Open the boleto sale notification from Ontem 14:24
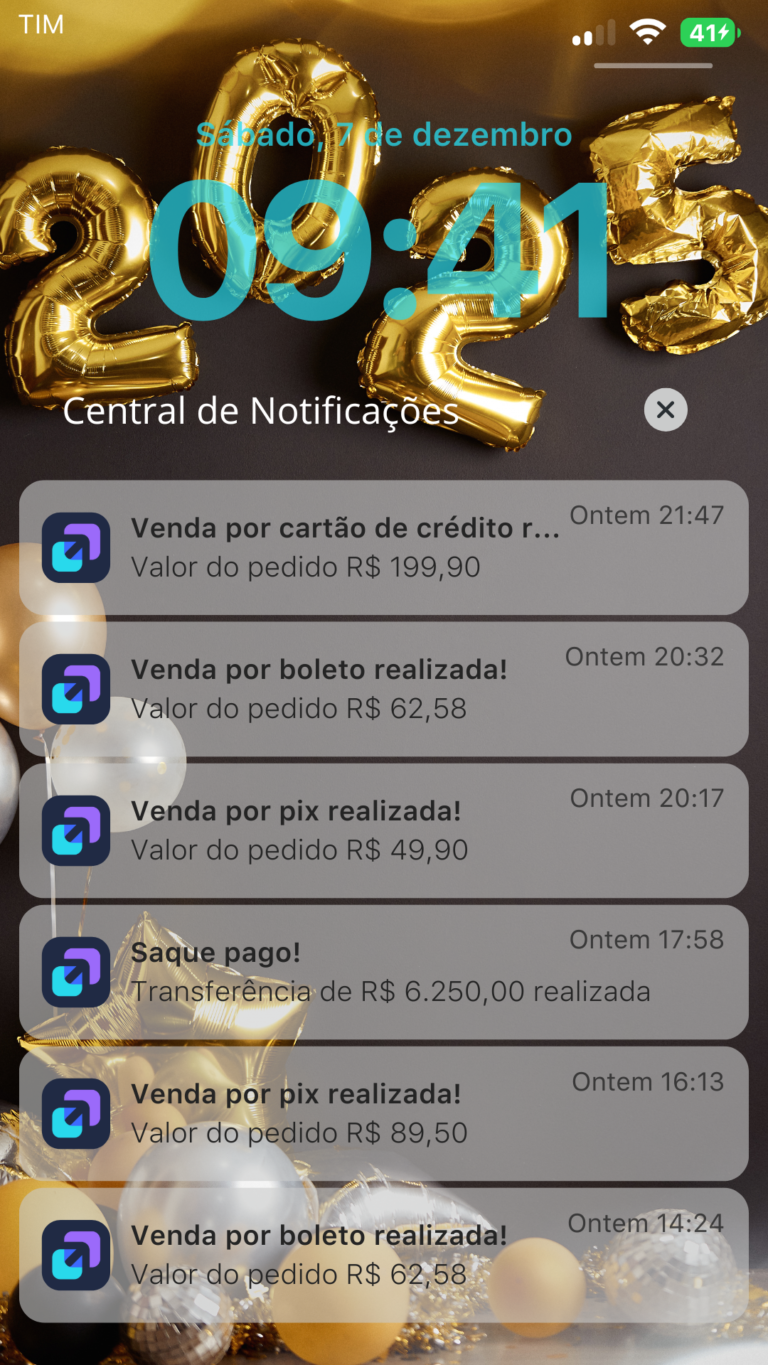768x1365 pixels. (384, 1254)
